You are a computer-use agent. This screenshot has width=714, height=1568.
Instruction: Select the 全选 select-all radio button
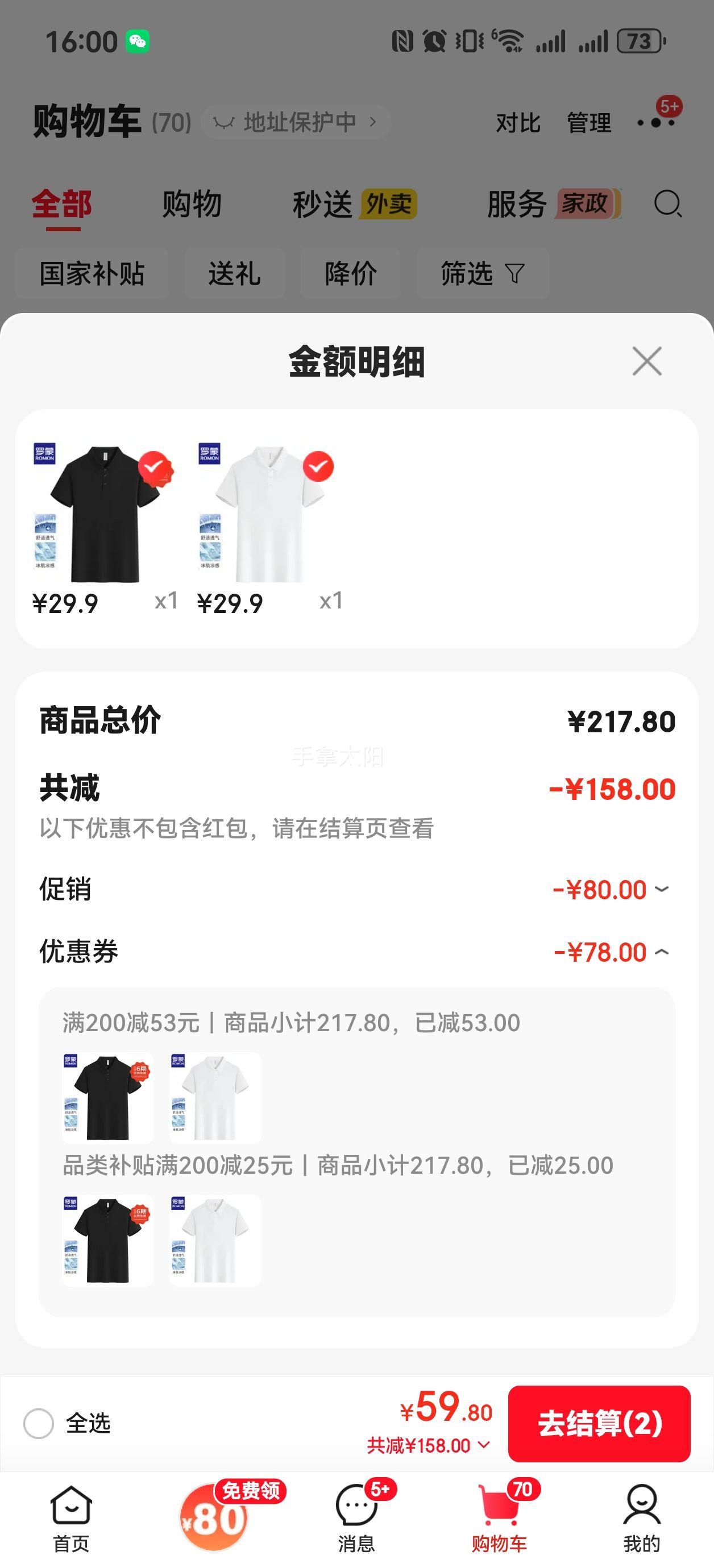(x=40, y=1424)
